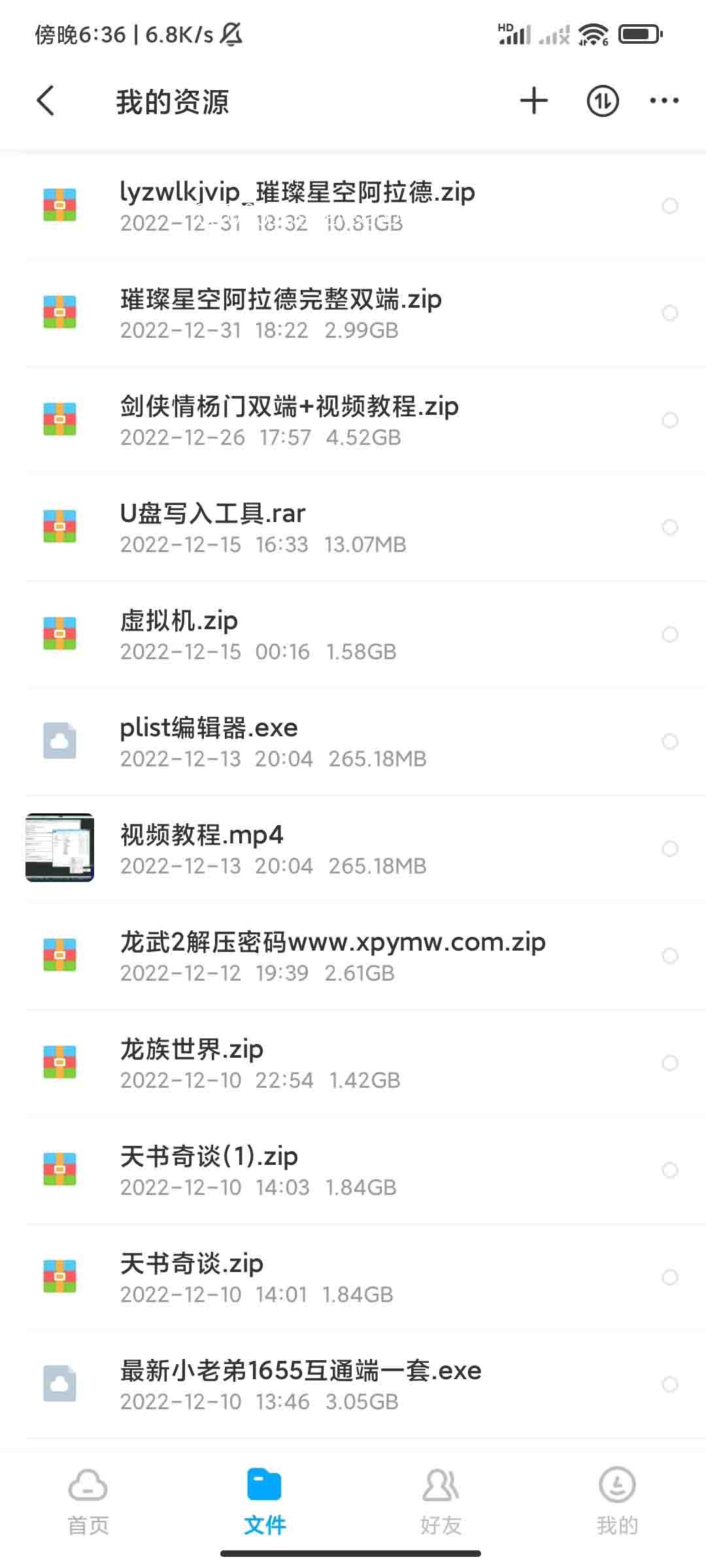Go back from 我的资源

[x=46, y=101]
